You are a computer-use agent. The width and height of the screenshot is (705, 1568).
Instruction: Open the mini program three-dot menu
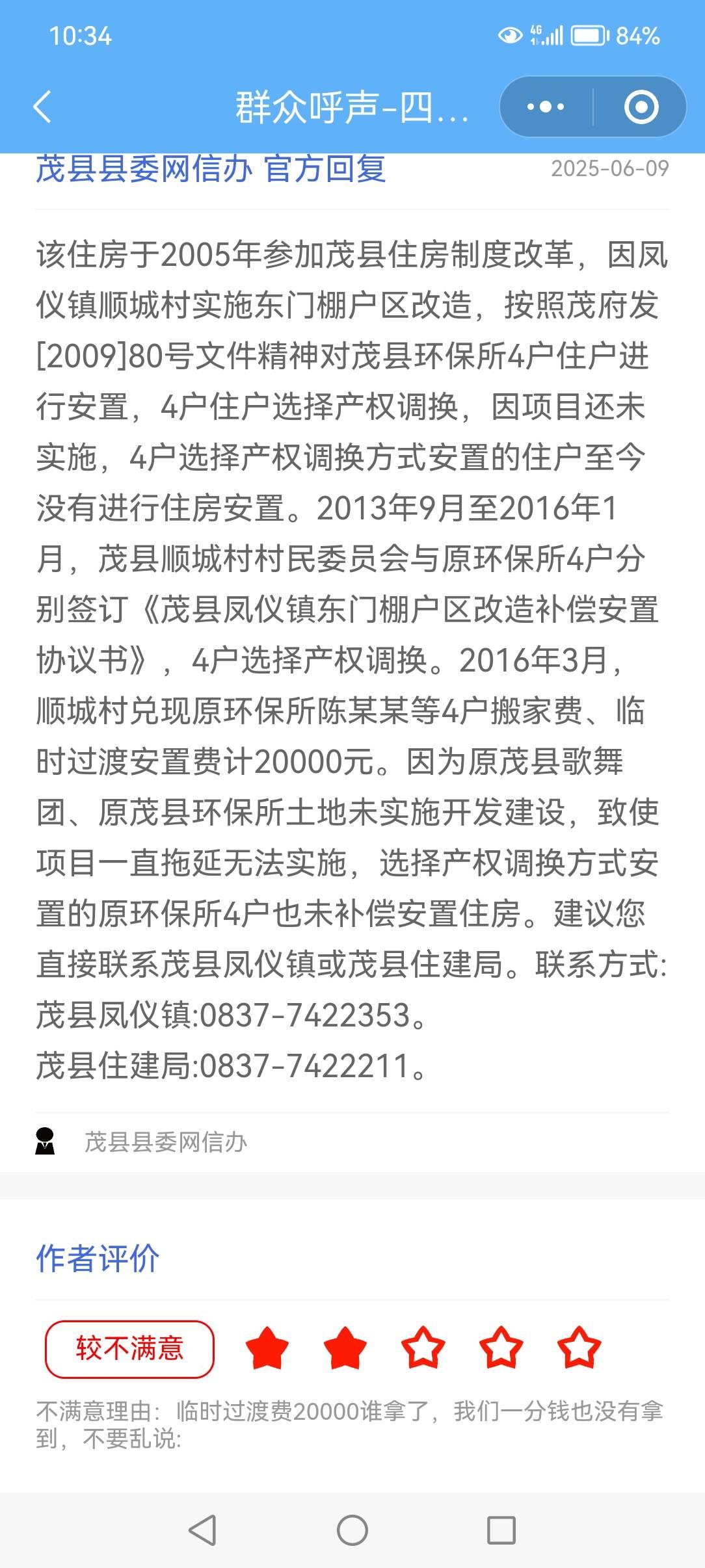pyautogui.click(x=546, y=107)
